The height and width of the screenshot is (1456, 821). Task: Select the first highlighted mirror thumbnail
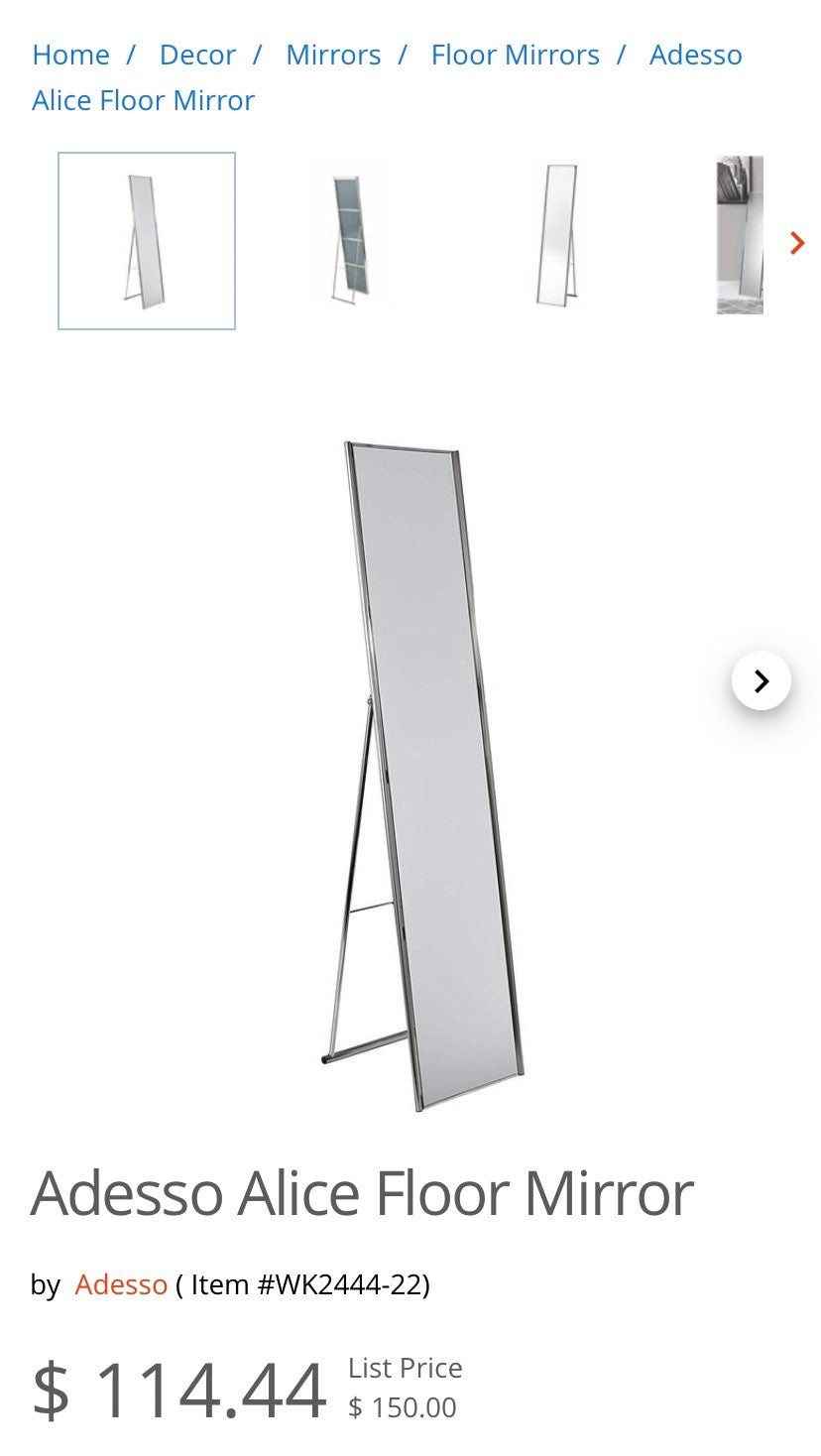click(x=147, y=241)
